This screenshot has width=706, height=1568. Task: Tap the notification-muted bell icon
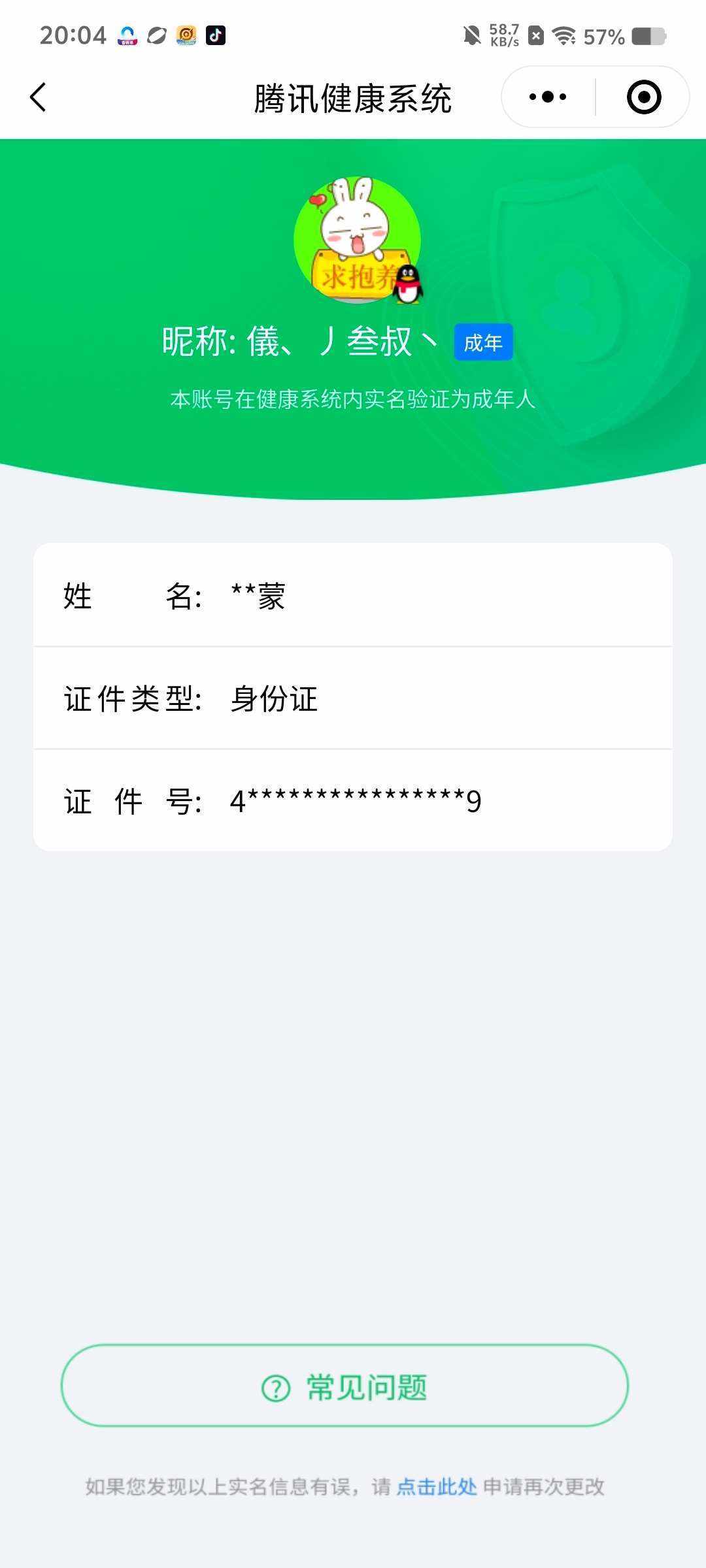[472, 35]
